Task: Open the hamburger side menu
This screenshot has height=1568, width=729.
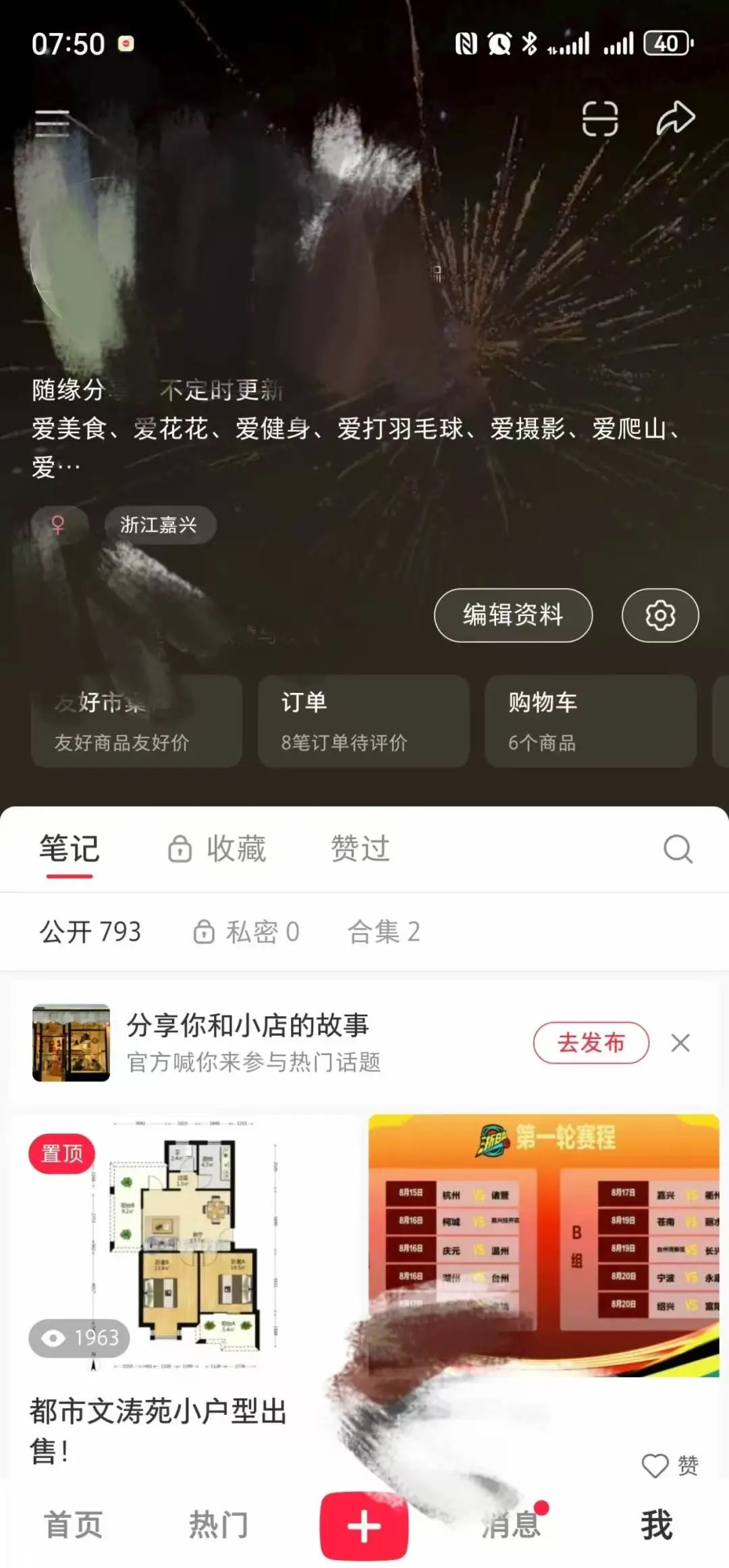Action: click(53, 123)
